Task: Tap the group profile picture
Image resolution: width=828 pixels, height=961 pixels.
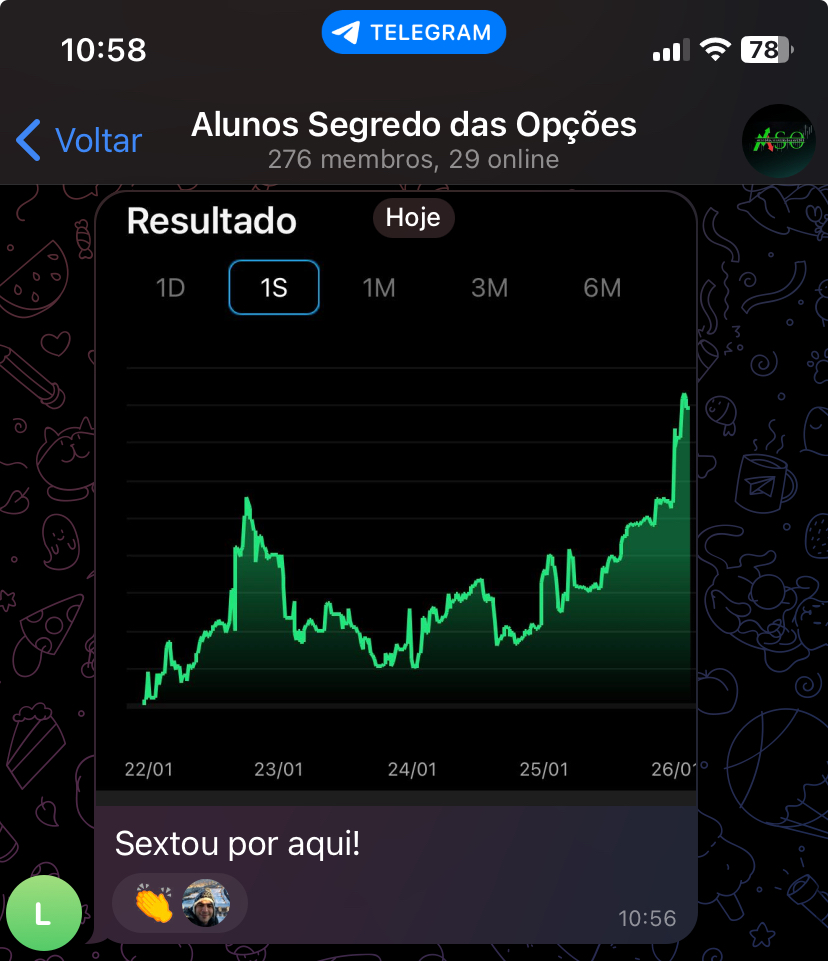Action: pyautogui.click(x=778, y=141)
